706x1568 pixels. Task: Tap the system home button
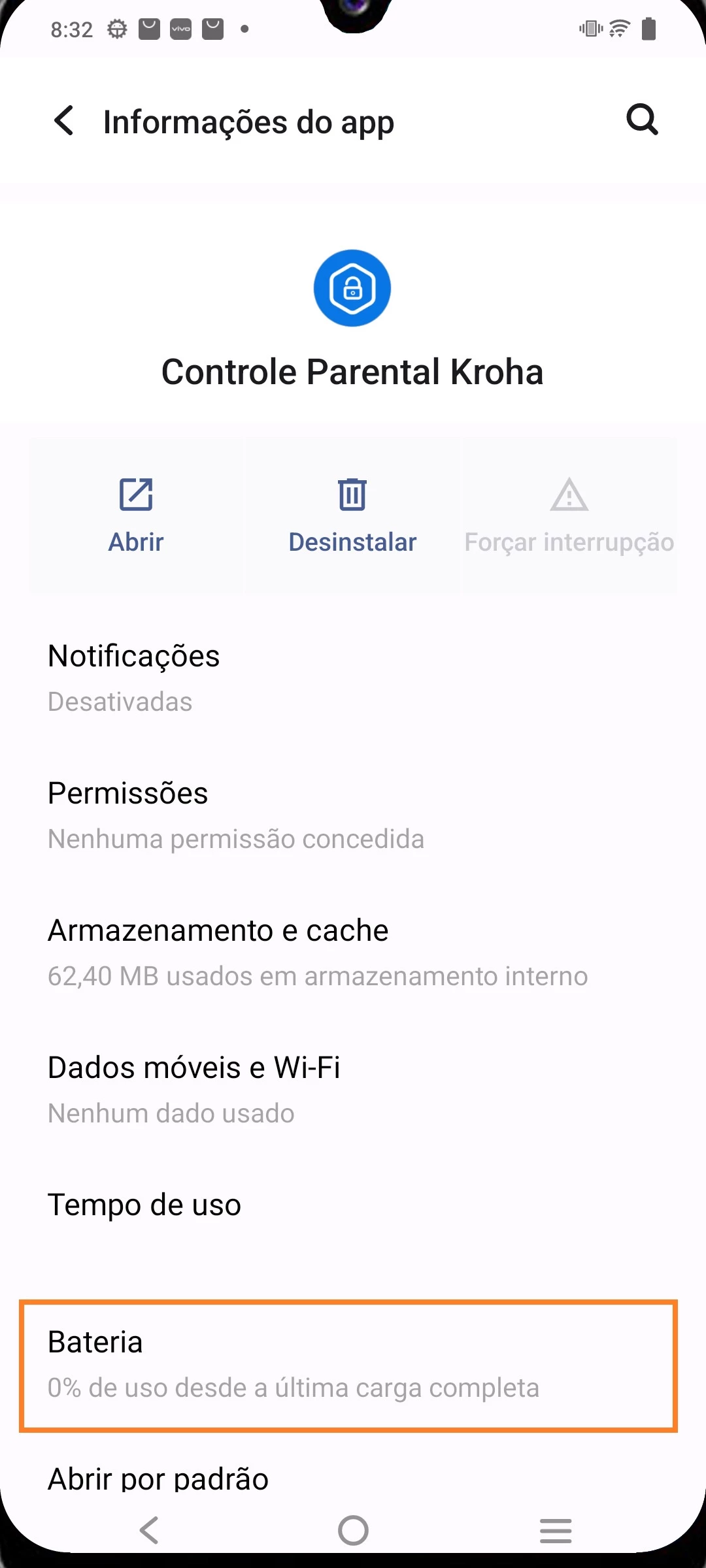(x=353, y=1530)
